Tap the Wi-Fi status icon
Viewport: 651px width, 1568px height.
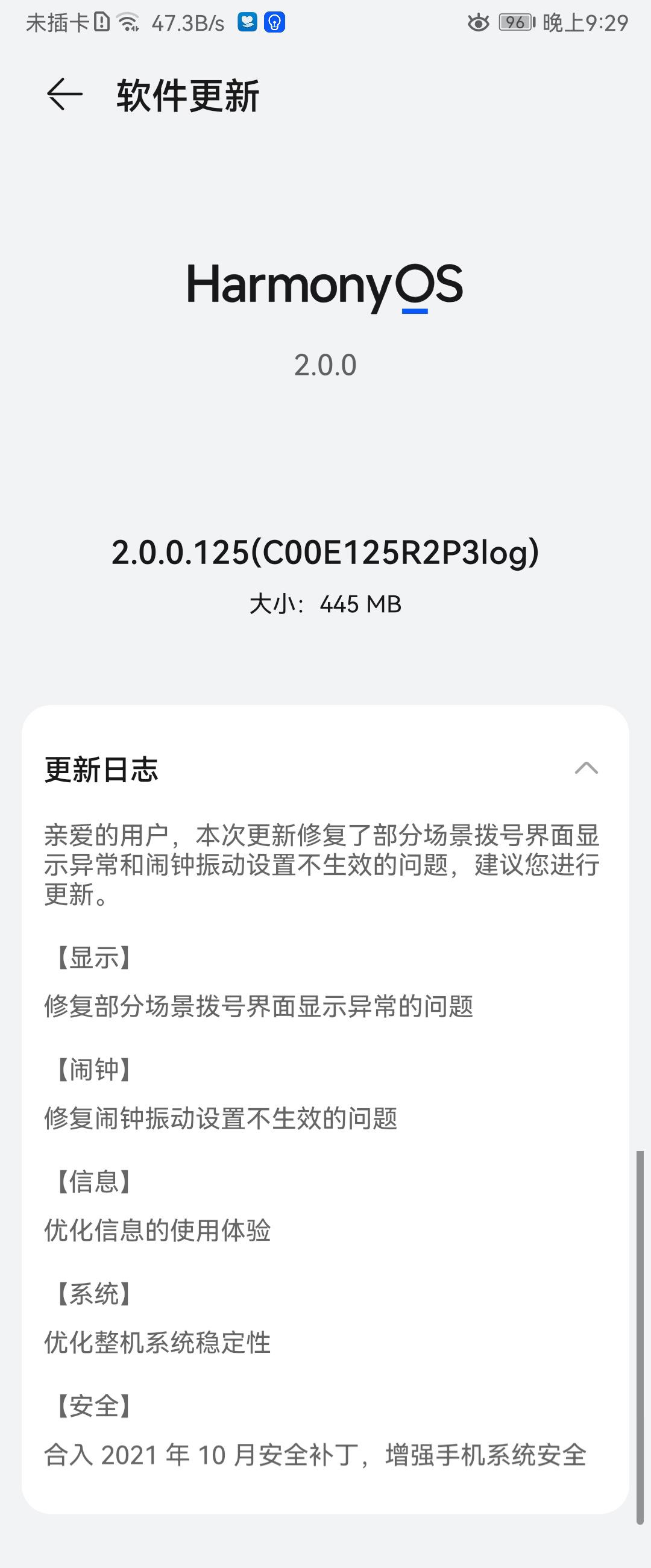tap(127, 21)
